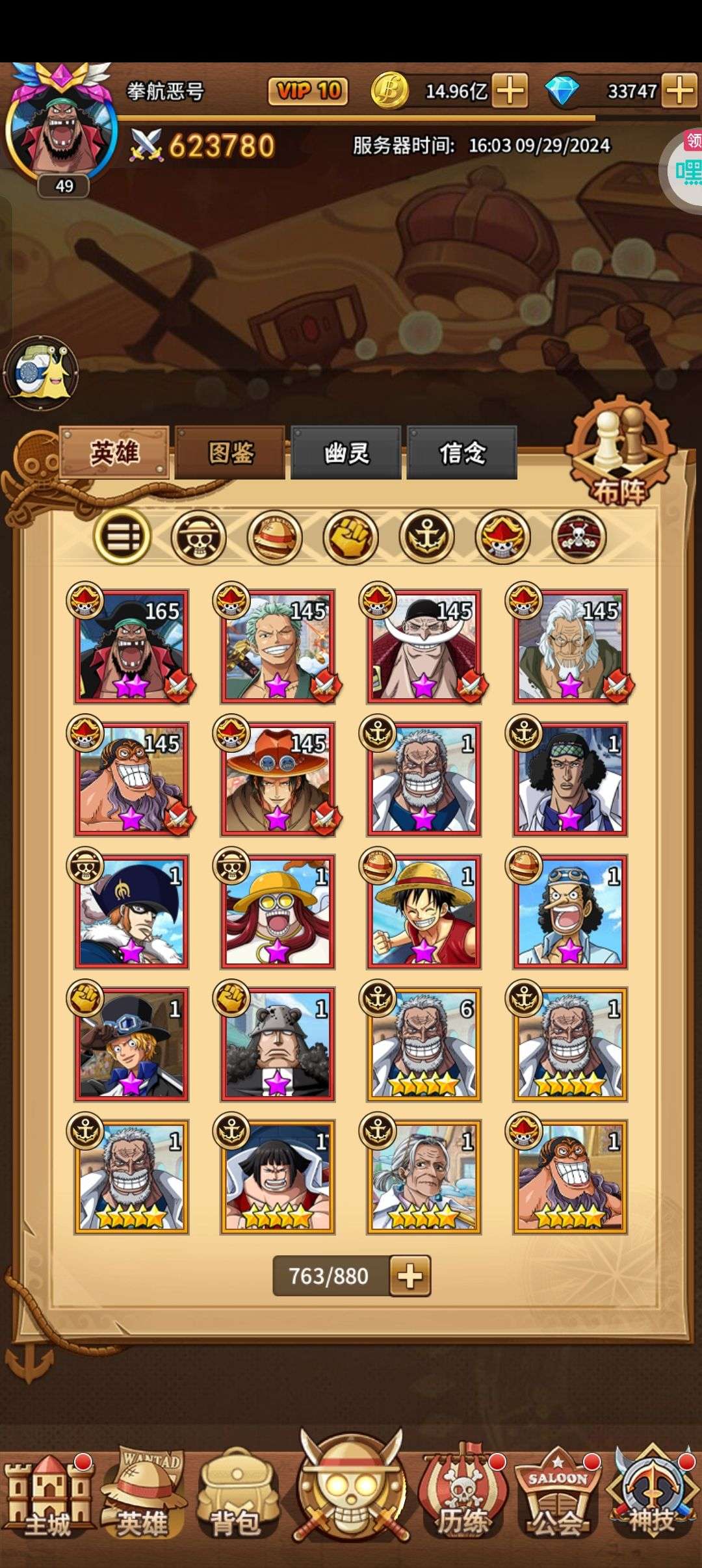Add more diamonds

point(680,90)
